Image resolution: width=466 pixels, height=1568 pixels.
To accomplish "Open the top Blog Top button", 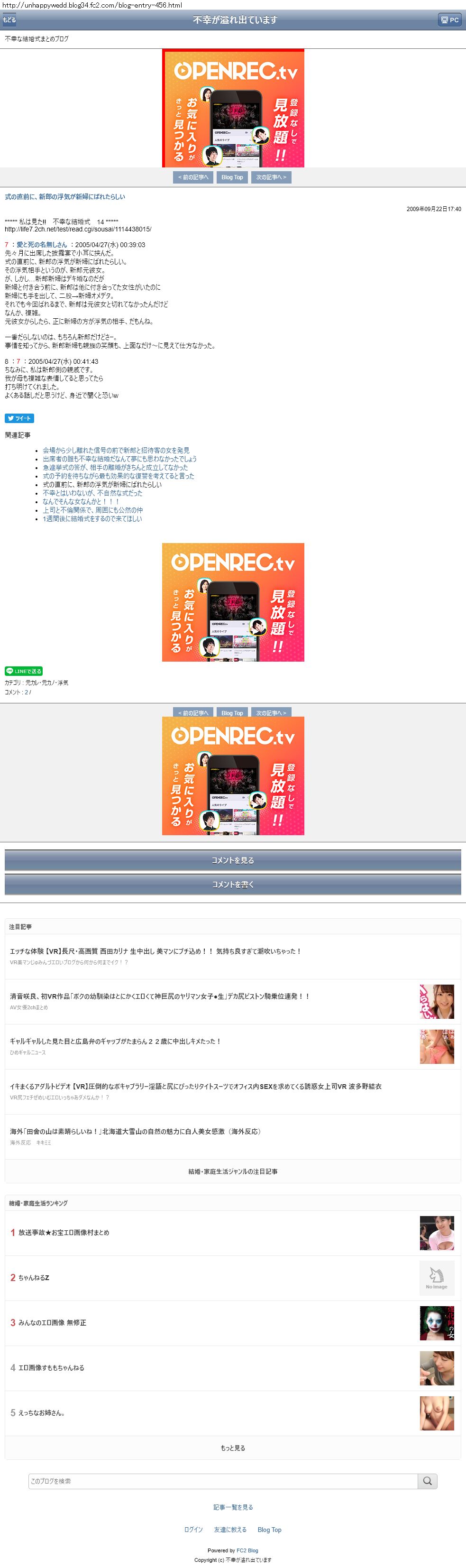I will point(232,177).
